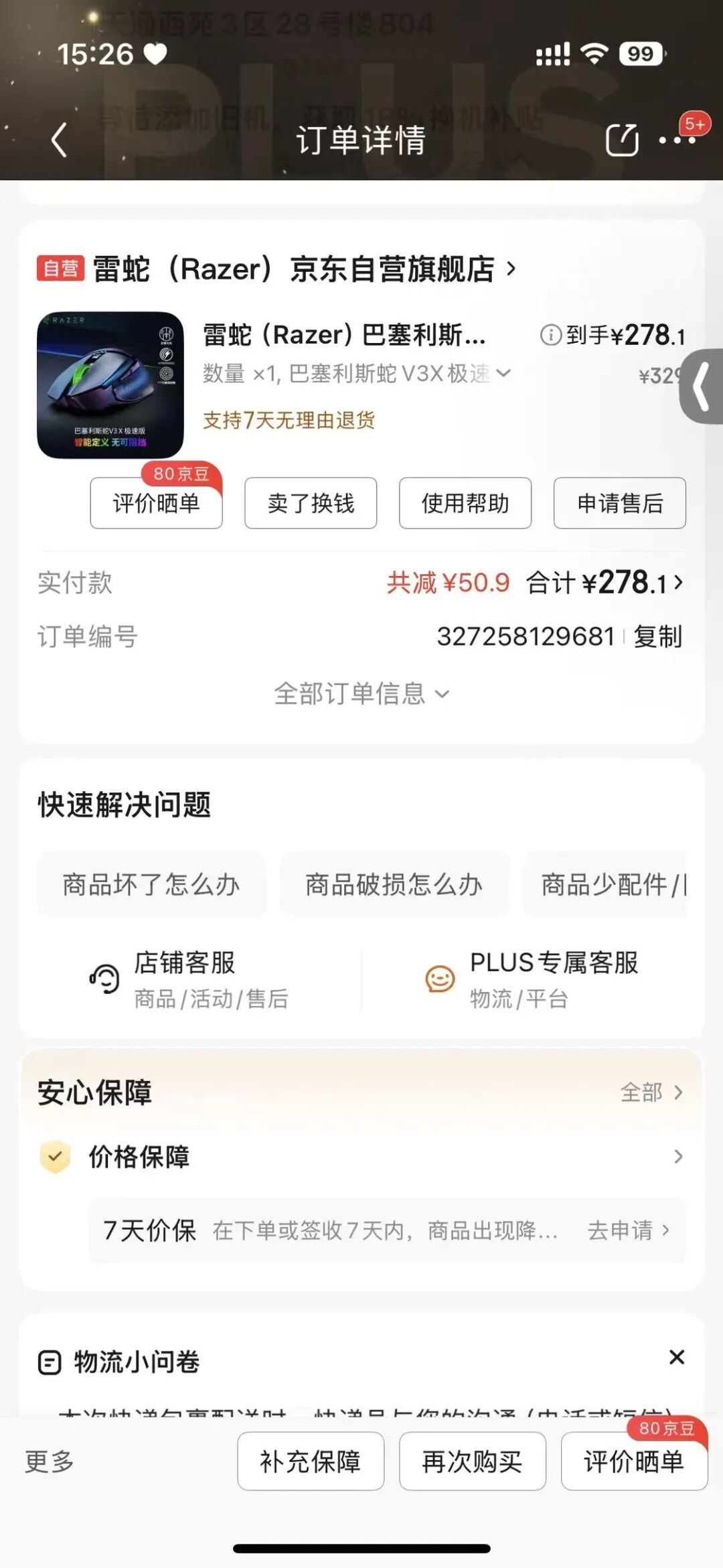Open 使用帮助 for this product
The width and height of the screenshot is (723, 1568).
coord(465,503)
